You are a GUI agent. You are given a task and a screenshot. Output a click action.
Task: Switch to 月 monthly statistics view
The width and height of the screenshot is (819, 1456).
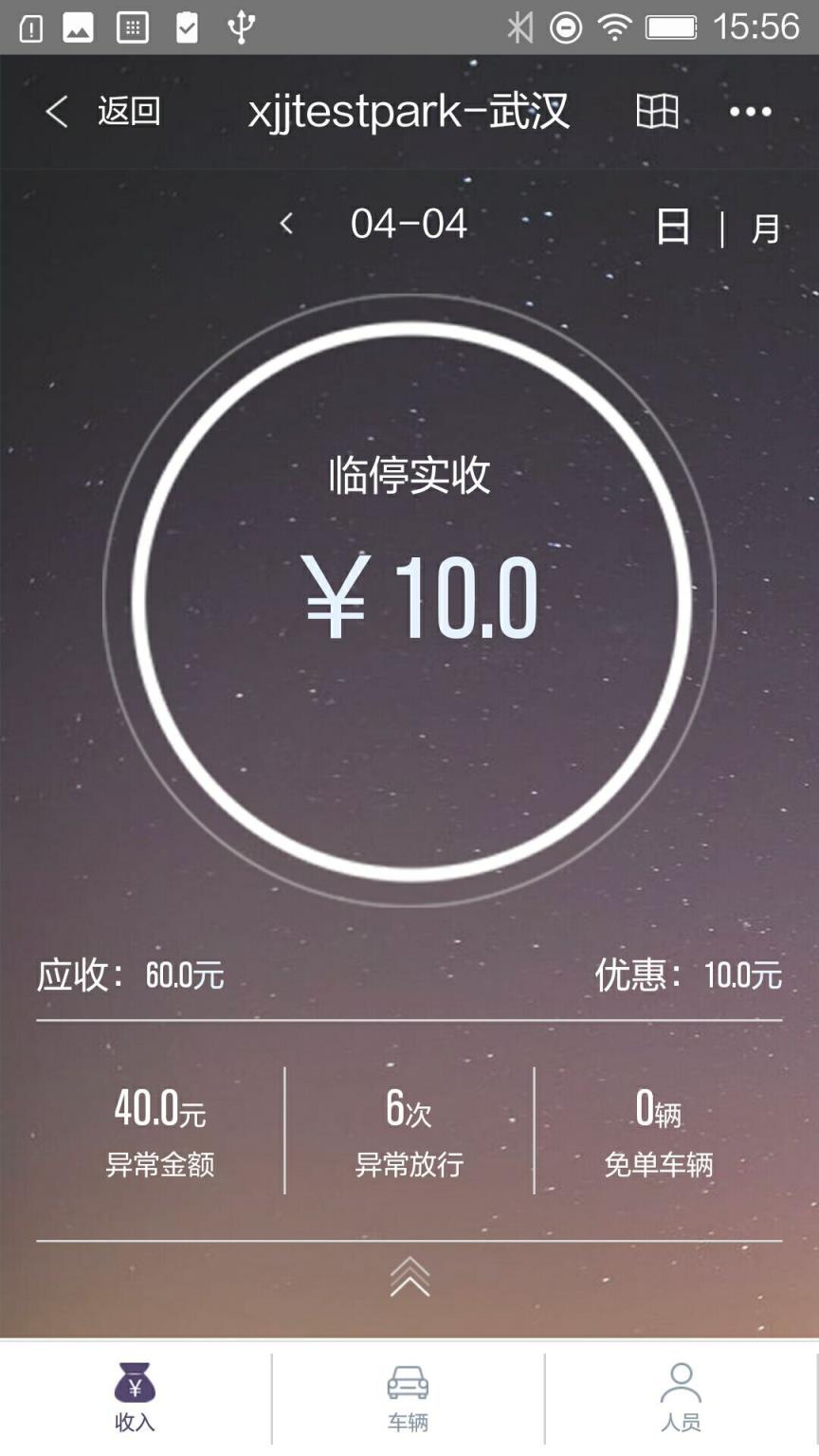pos(764,227)
